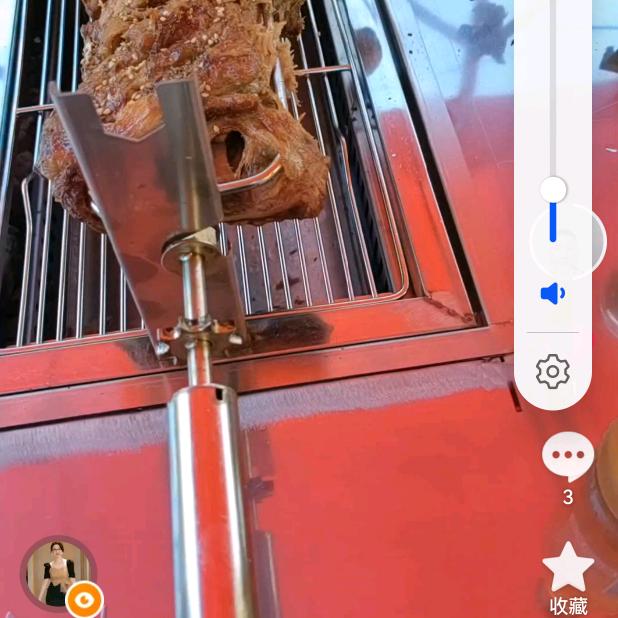Viewport: 618px width, 618px height.
Task: Open the creator's profile avatar
Action: point(58,572)
